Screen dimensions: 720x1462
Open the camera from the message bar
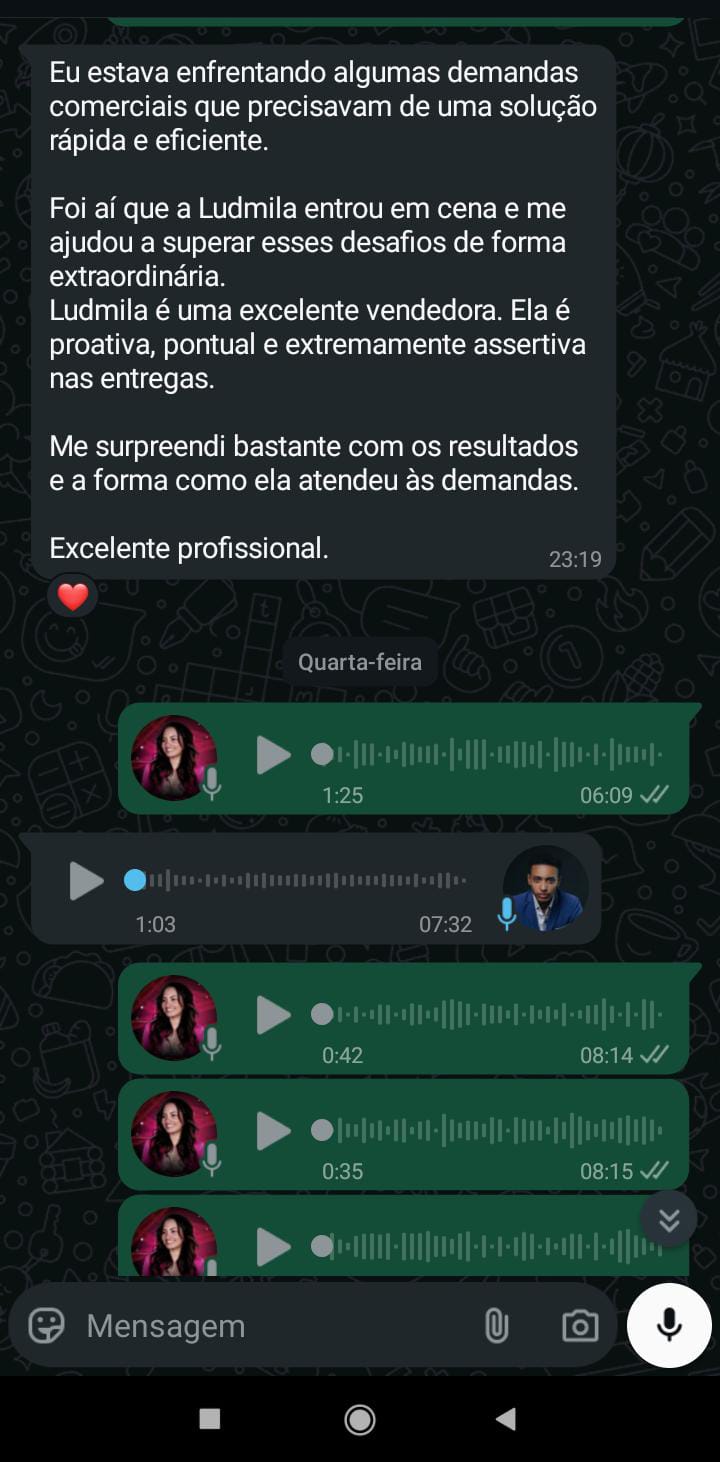click(580, 1326)
